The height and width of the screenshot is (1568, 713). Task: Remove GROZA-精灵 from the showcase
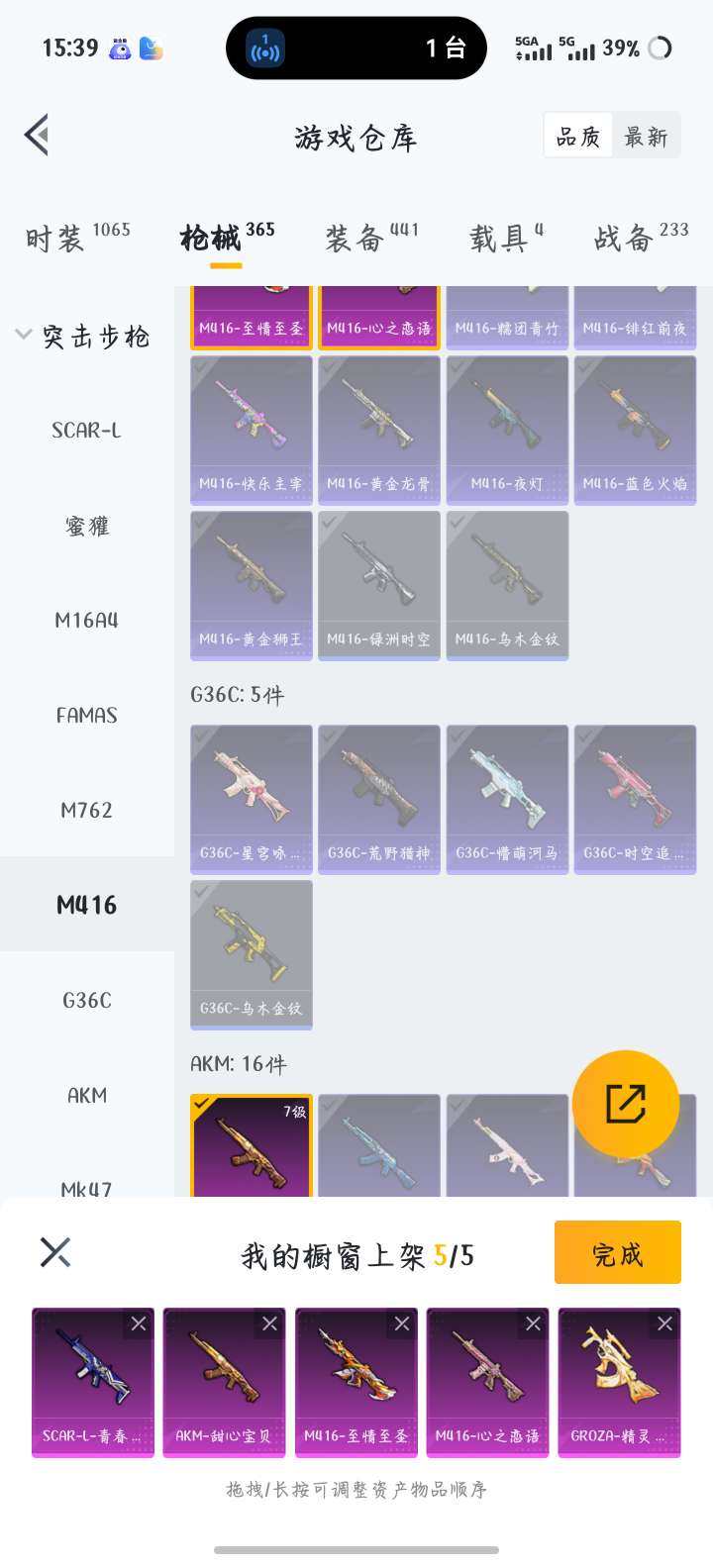tap(664, 1323)
